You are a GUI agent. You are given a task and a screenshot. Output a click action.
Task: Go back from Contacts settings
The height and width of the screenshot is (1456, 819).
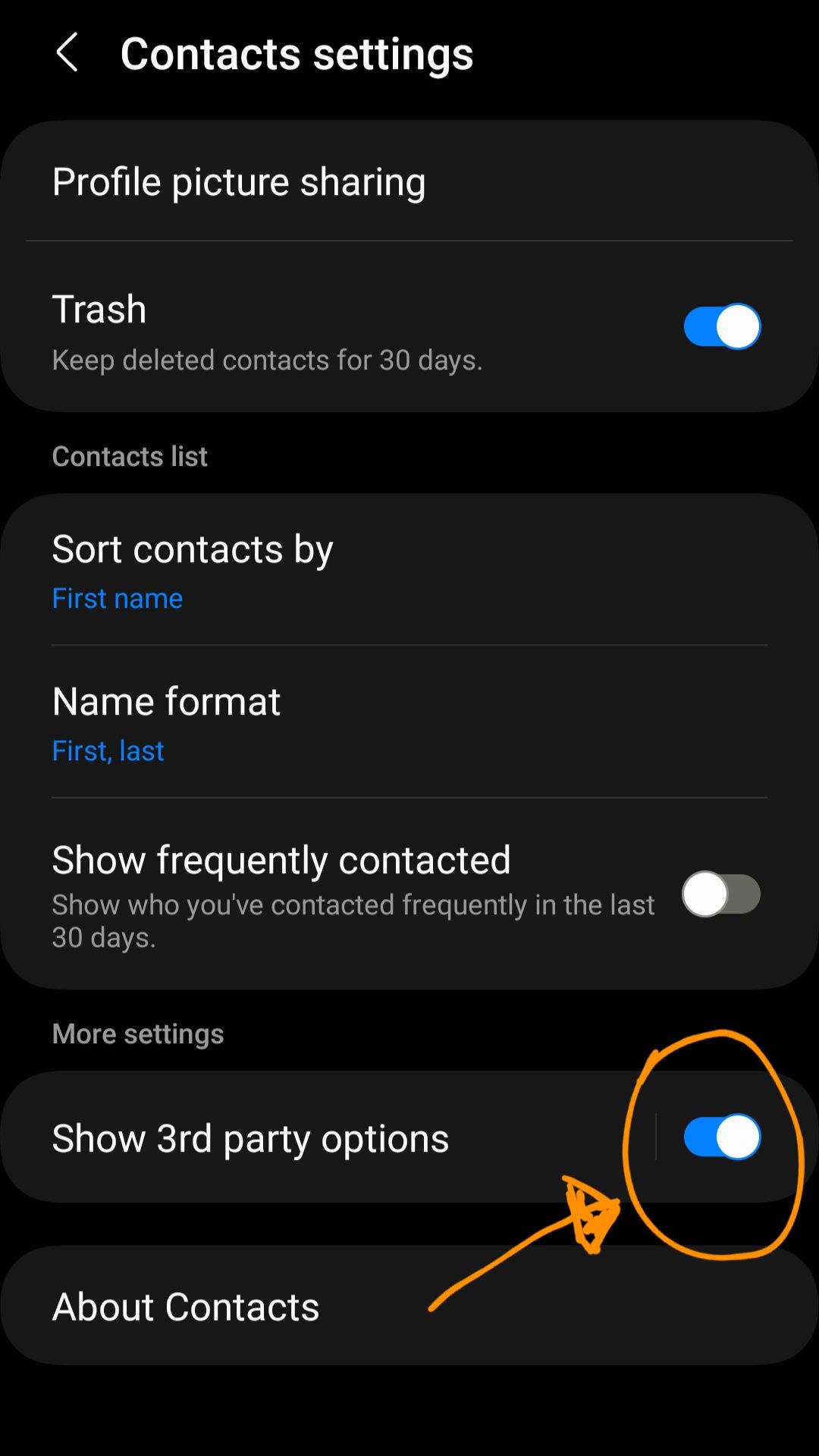(x=67, y=53)
